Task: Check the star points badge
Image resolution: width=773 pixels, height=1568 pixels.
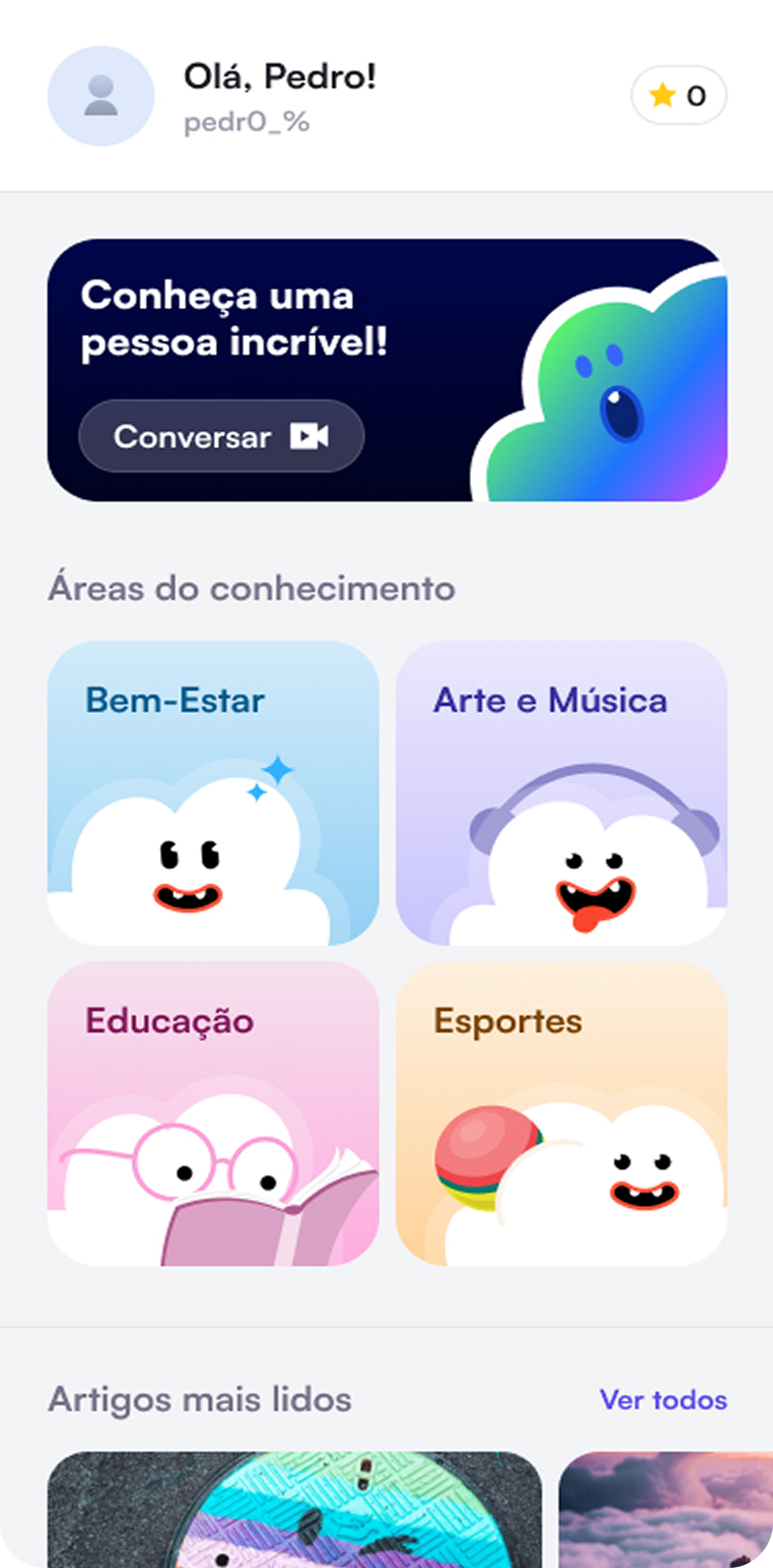Action: 679,96
